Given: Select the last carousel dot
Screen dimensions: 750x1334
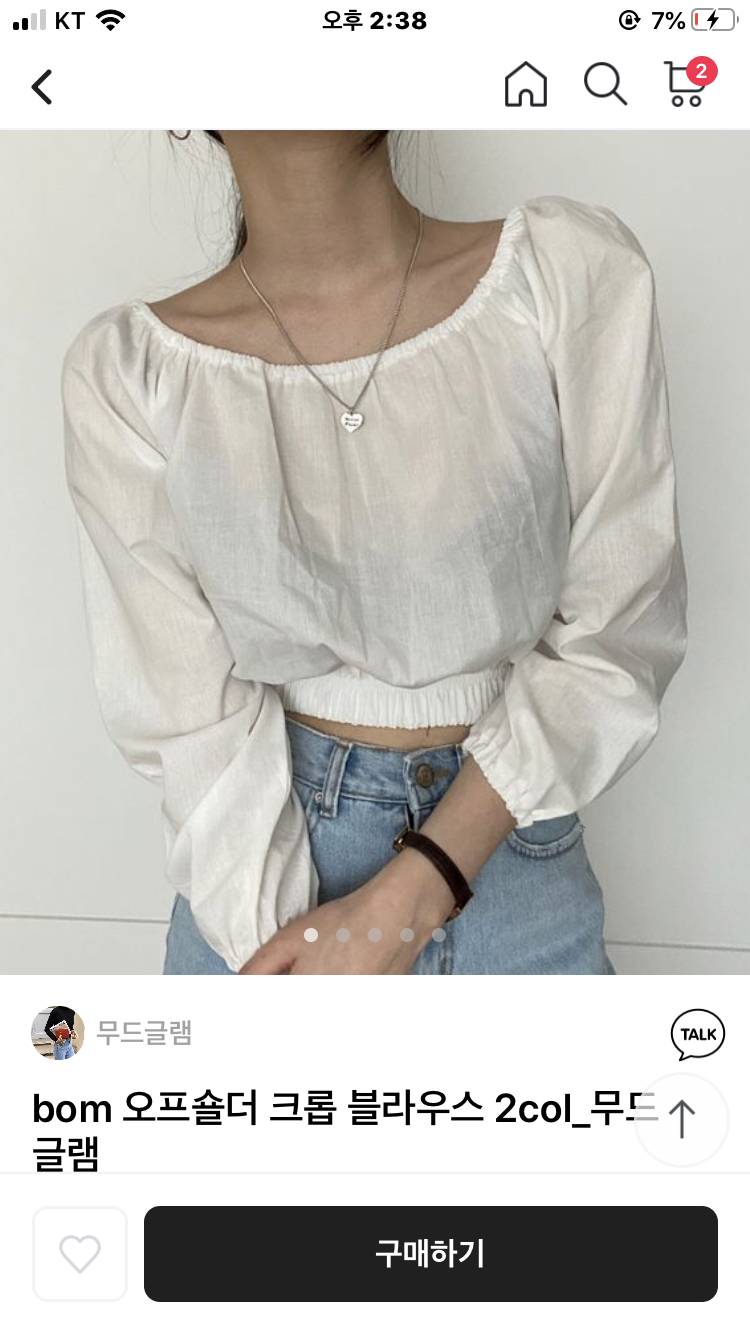Looking at the screenshot, I should pyautogui.click(x=439, y=935).
